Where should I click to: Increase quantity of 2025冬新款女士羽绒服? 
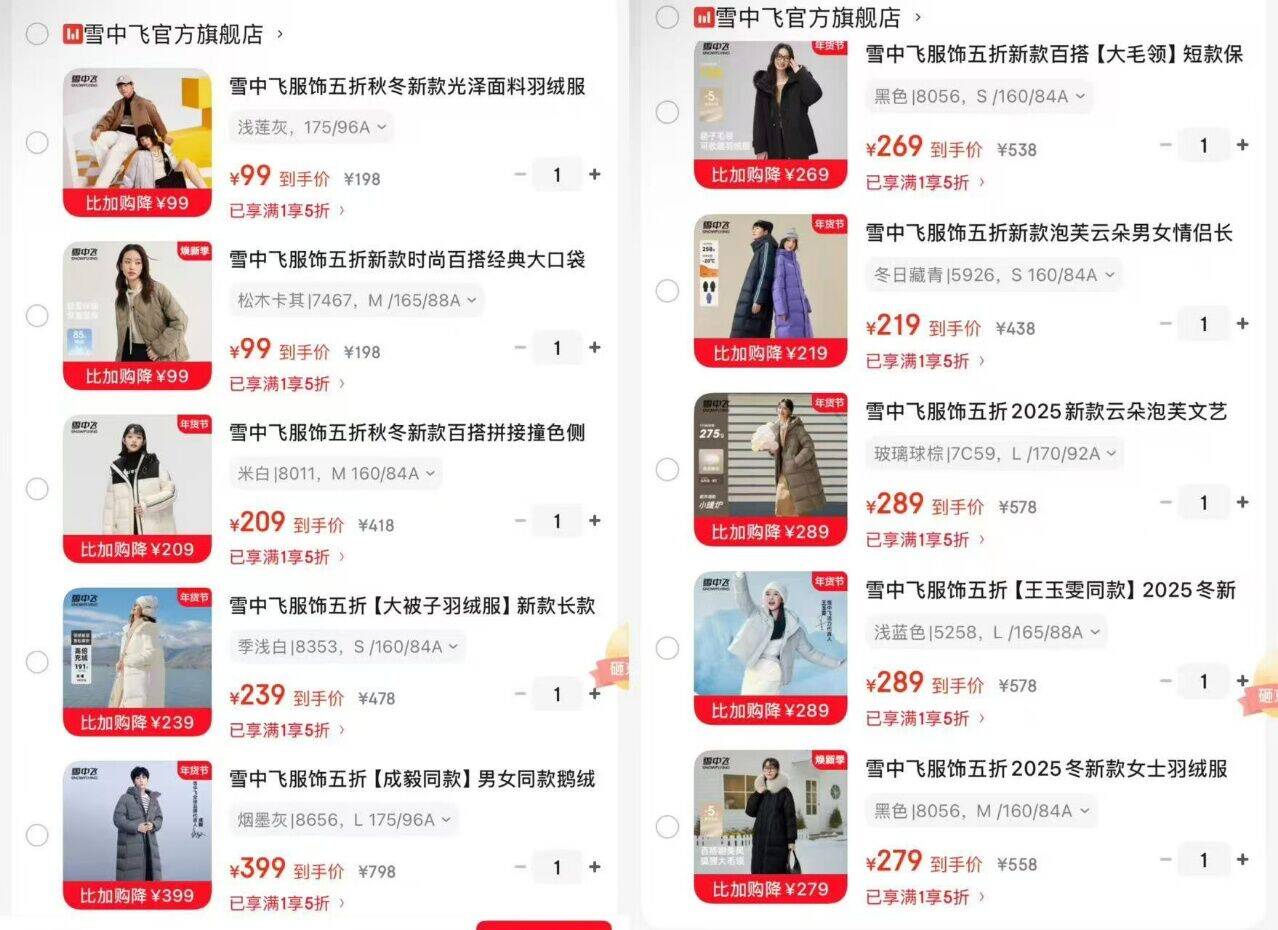pyautogui.click(x=1242, y=859)
